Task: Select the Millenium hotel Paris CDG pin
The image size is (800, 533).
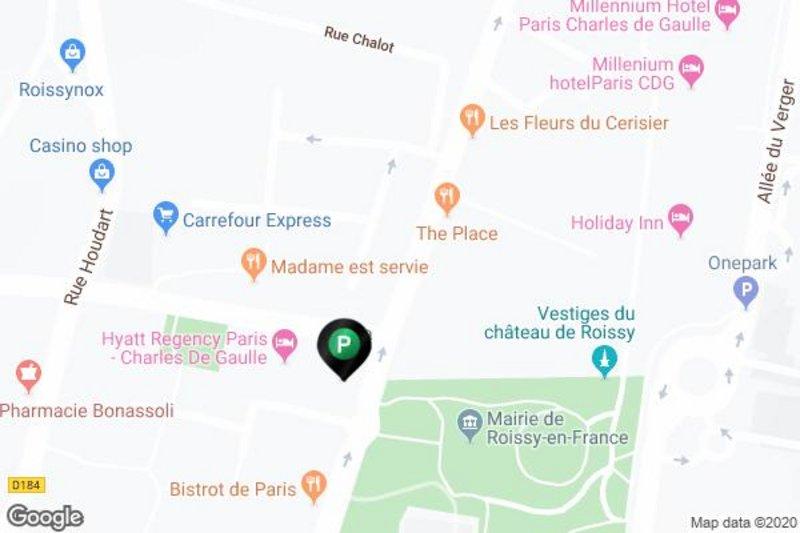Action: (x=691, y=69)
